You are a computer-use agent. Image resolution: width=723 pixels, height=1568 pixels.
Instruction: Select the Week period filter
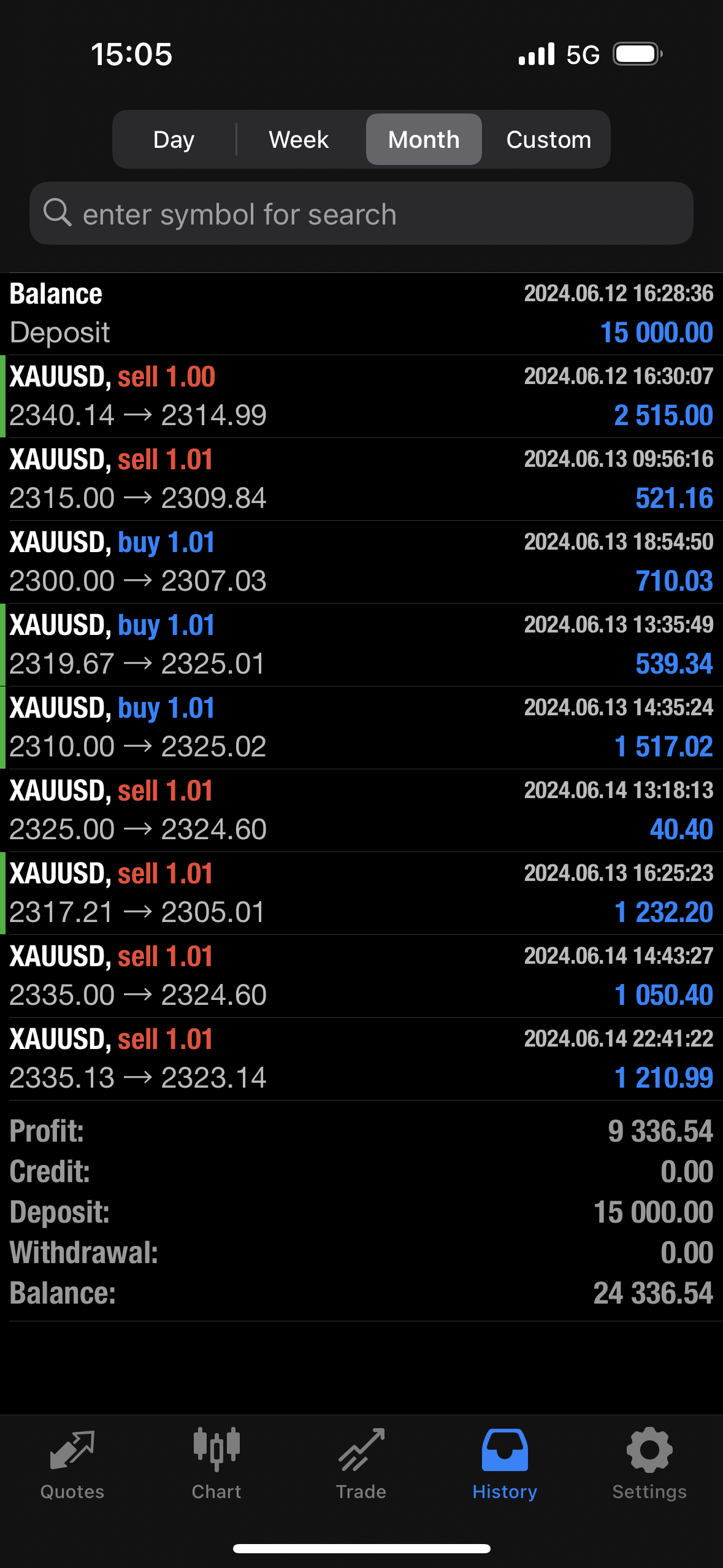299,140
